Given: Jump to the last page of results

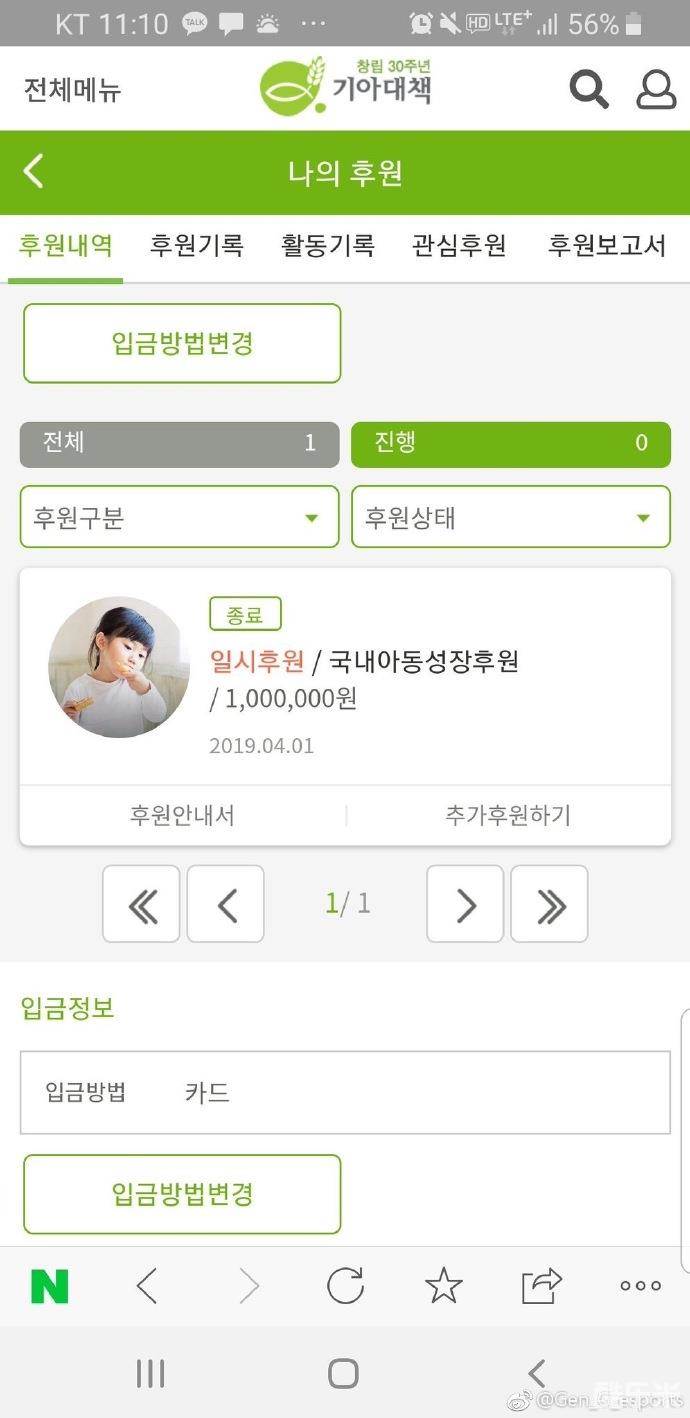Looking at the screenshot, I should pyautogui.click(x=549, y=904).
